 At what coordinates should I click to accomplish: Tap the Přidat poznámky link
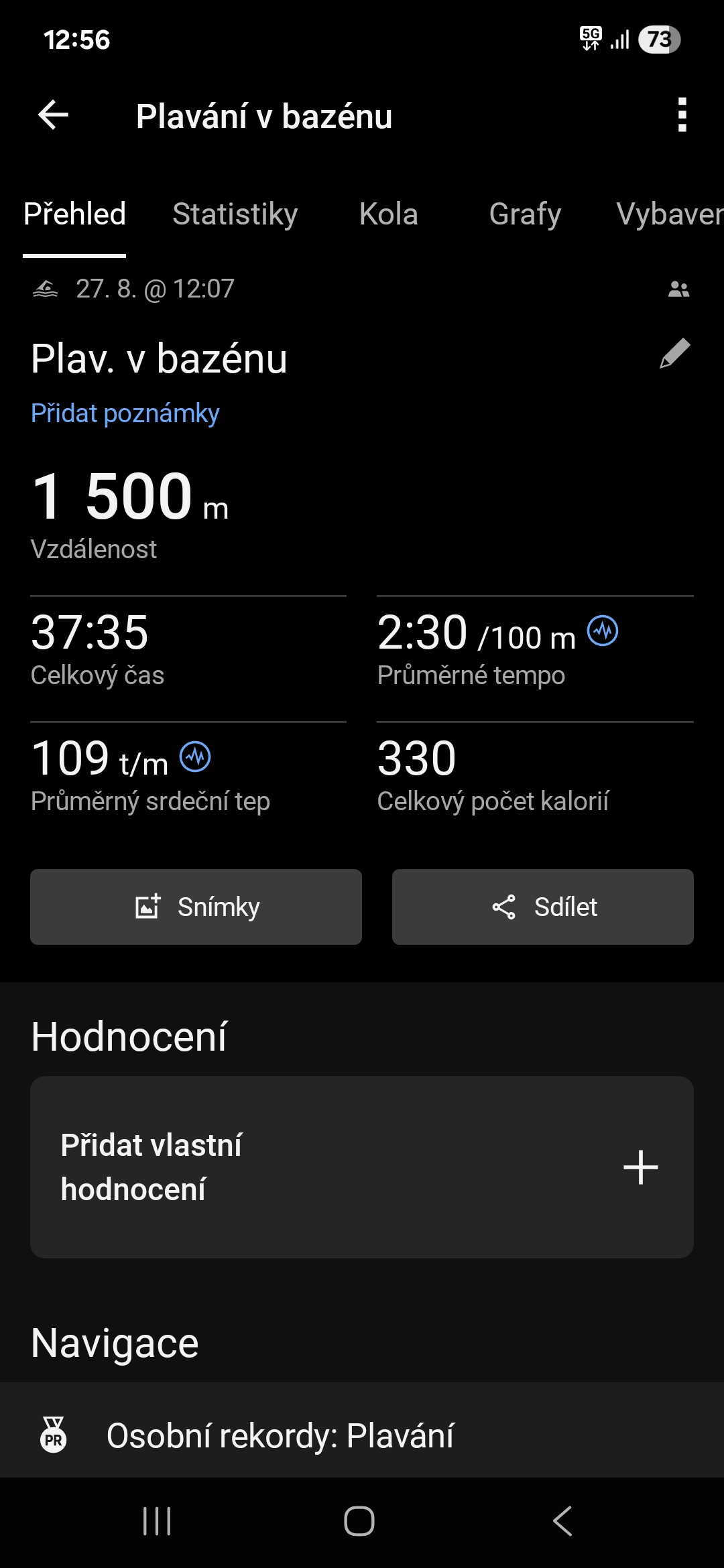[125, 413]
